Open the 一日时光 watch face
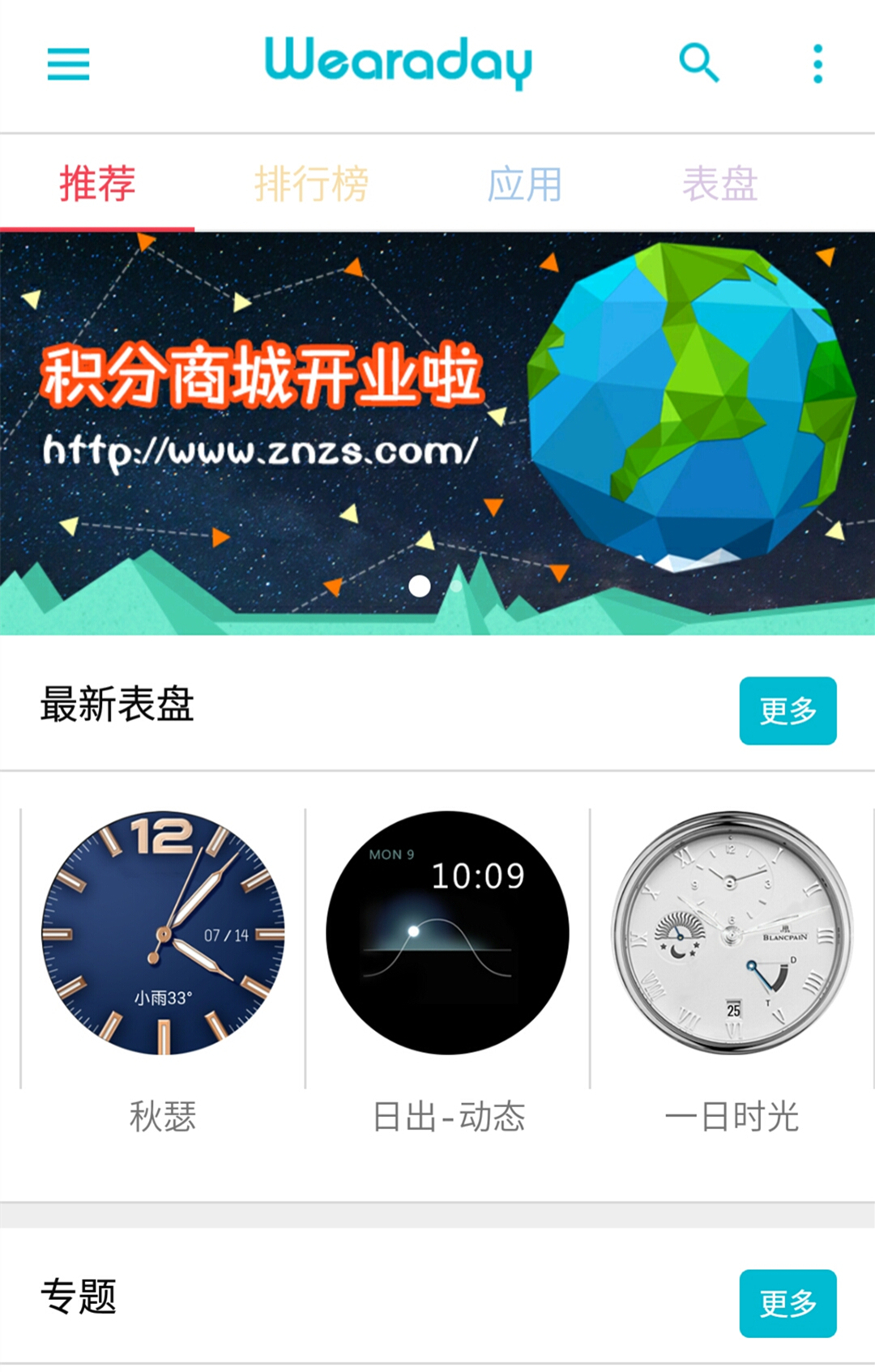 point(732,933)
